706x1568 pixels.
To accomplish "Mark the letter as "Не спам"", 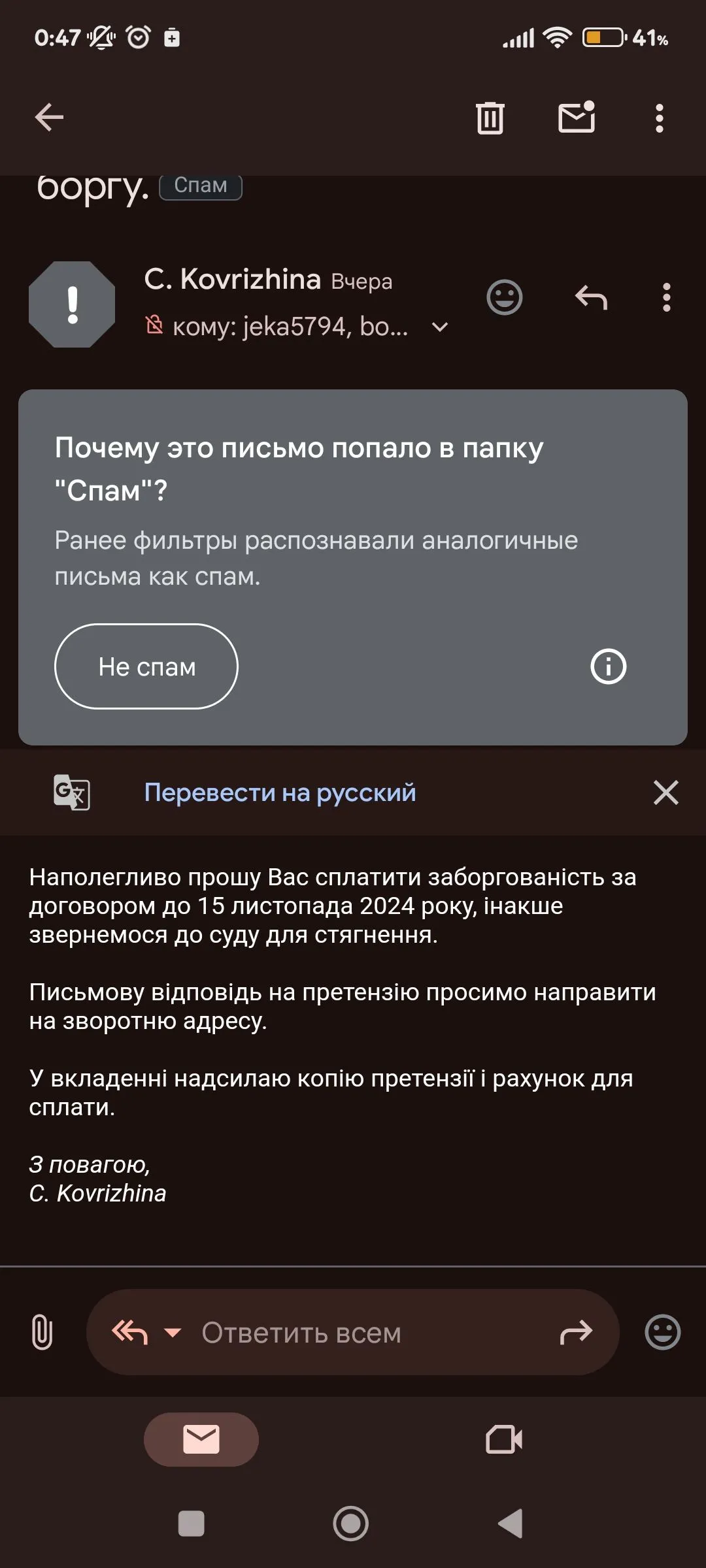I will pyautogui.click(x=146, y=666).
